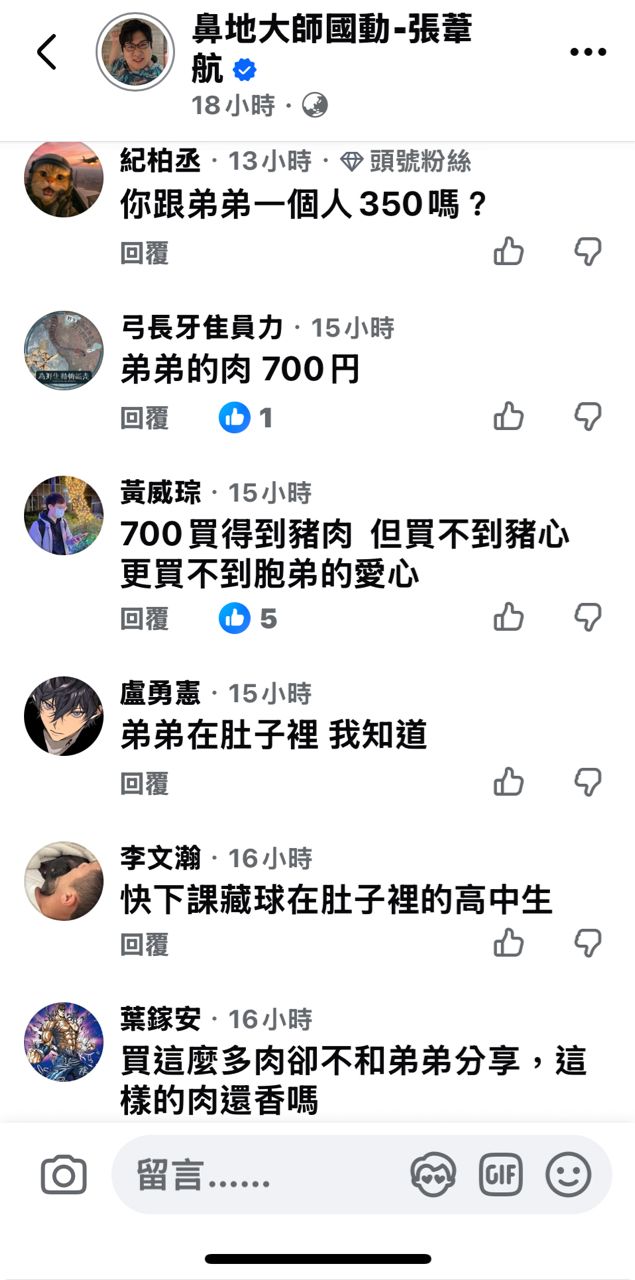
Task: Thumbs up 黃威琮's comment
Action: pos(509,618)
